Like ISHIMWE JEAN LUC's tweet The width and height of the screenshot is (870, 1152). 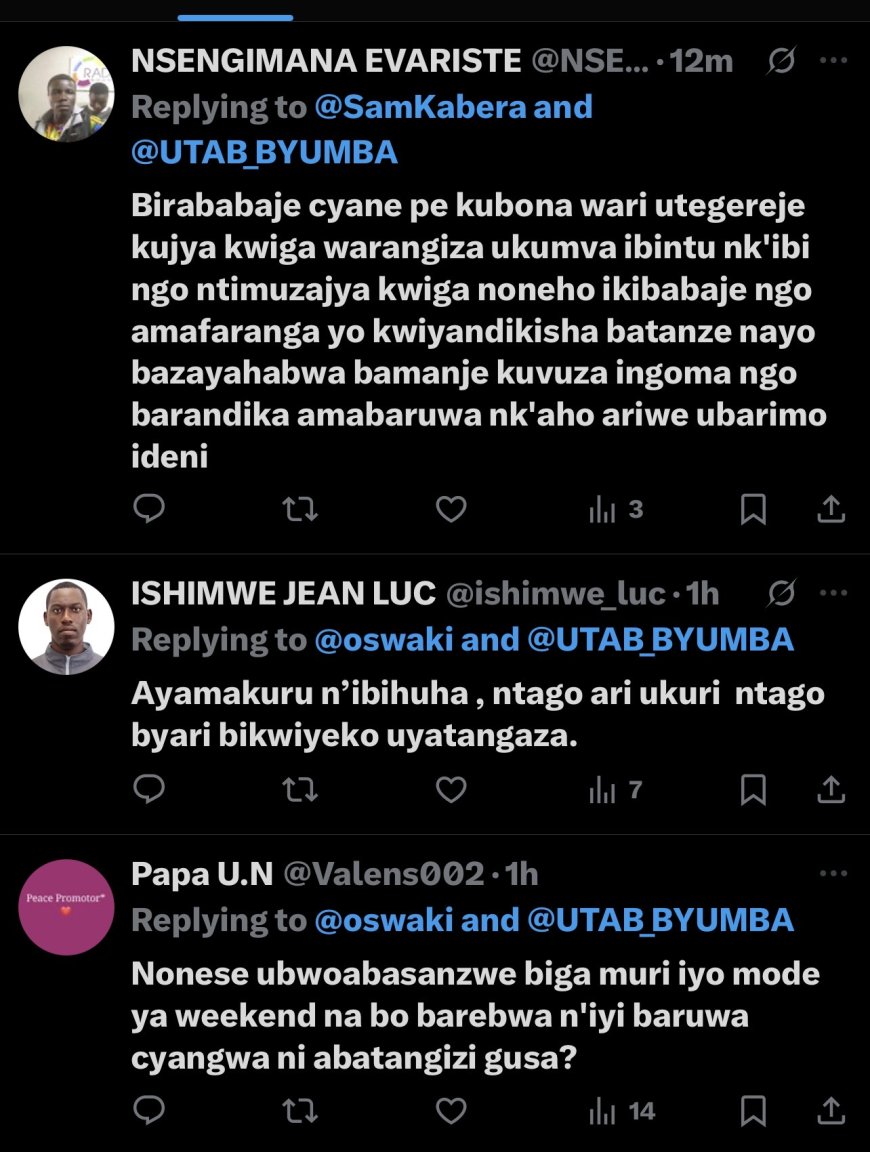452,791
